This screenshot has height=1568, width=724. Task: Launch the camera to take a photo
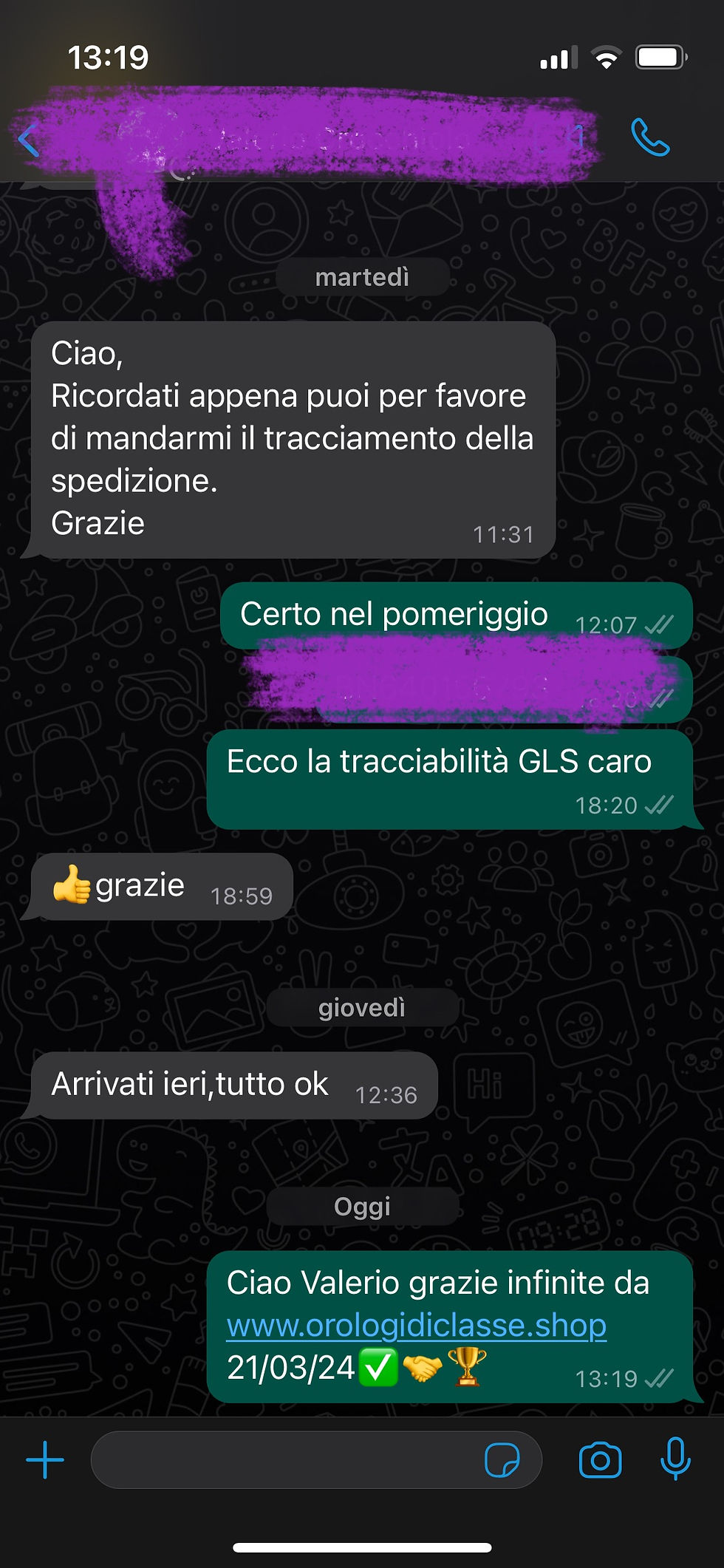click(x=600, y=1460)
